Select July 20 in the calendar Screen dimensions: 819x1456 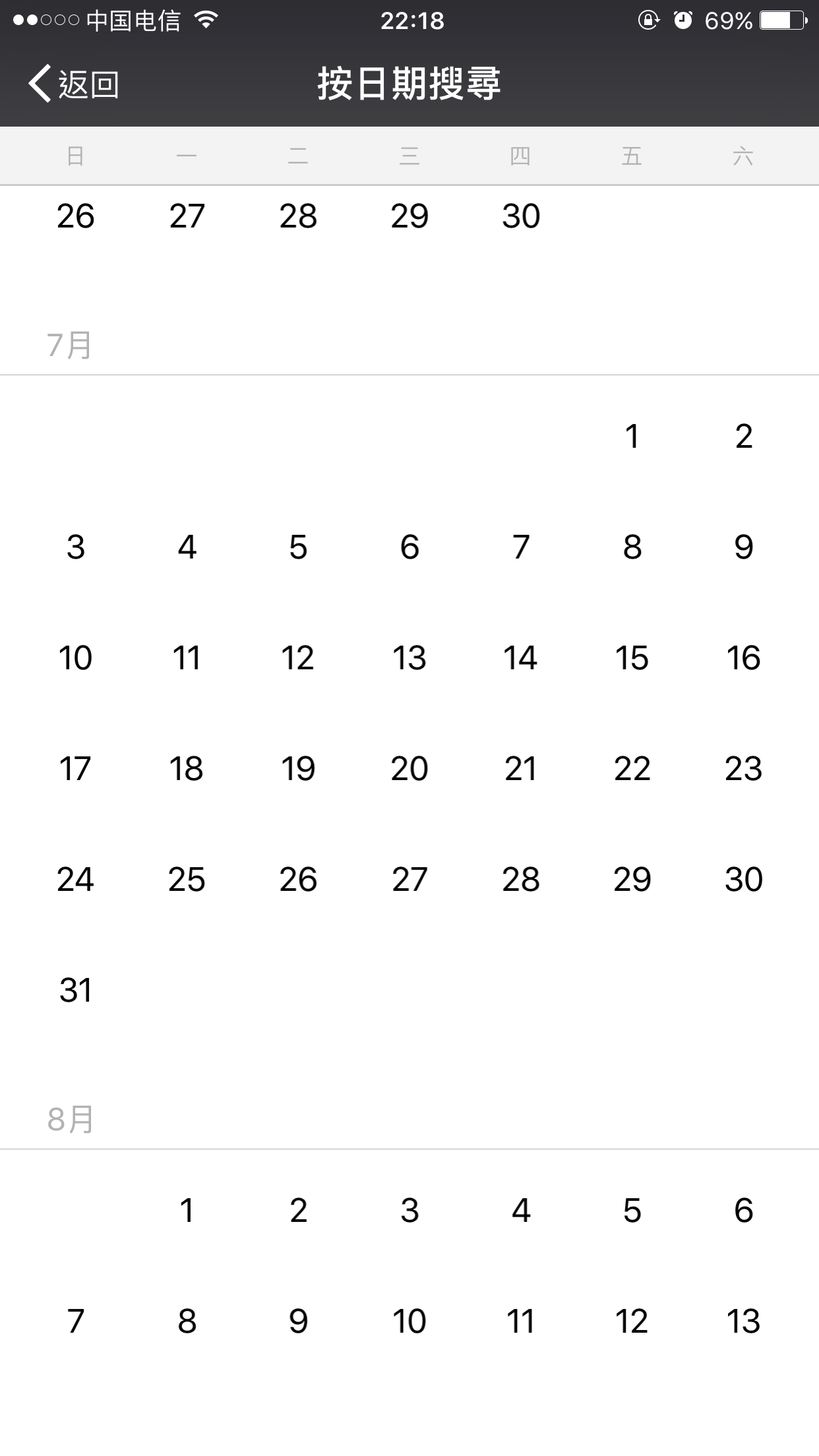pyautogui.click(x=409, y=769)
